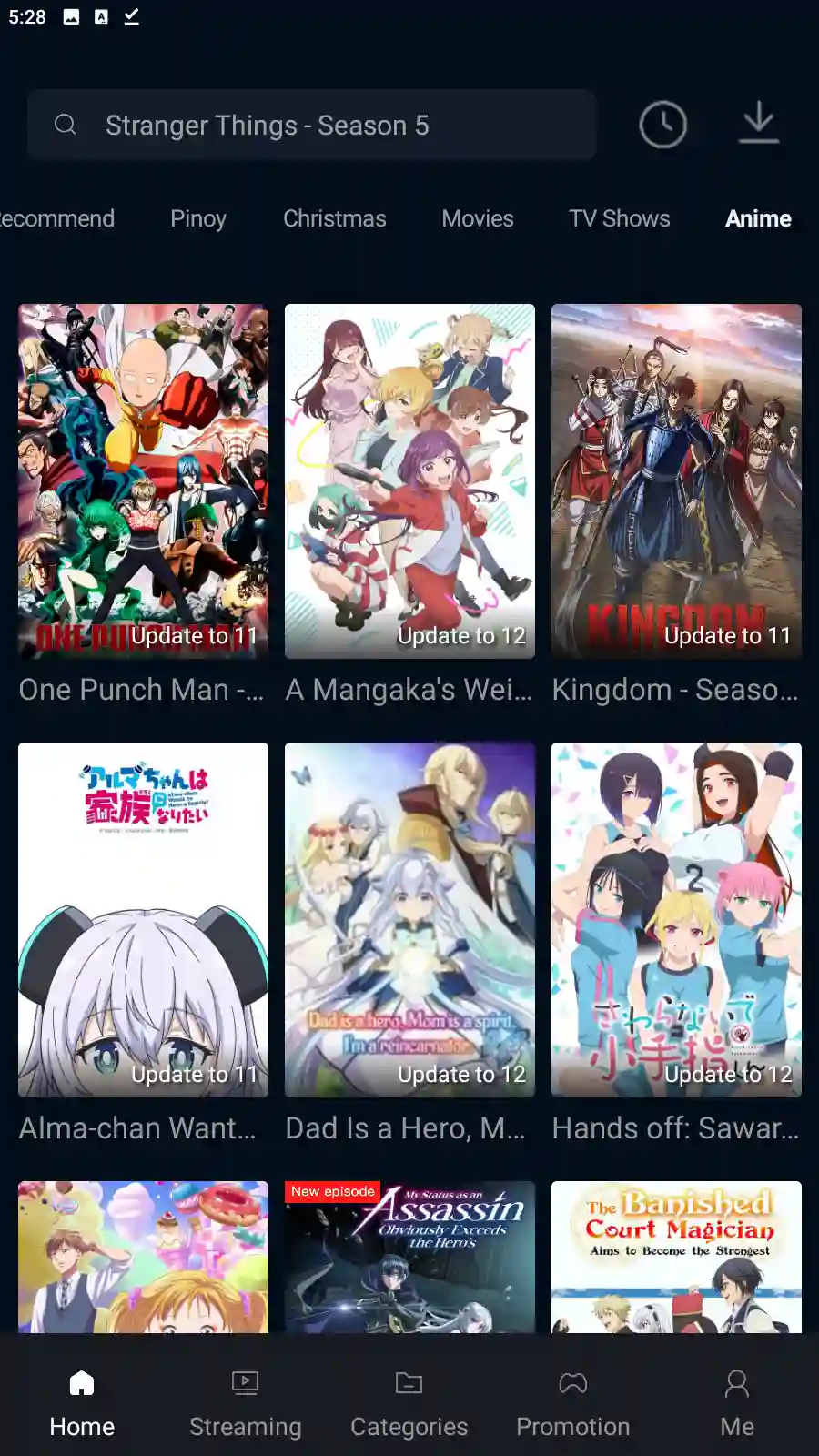
Task: Switch to the Movies tab
Action: (x=477, y=219)
